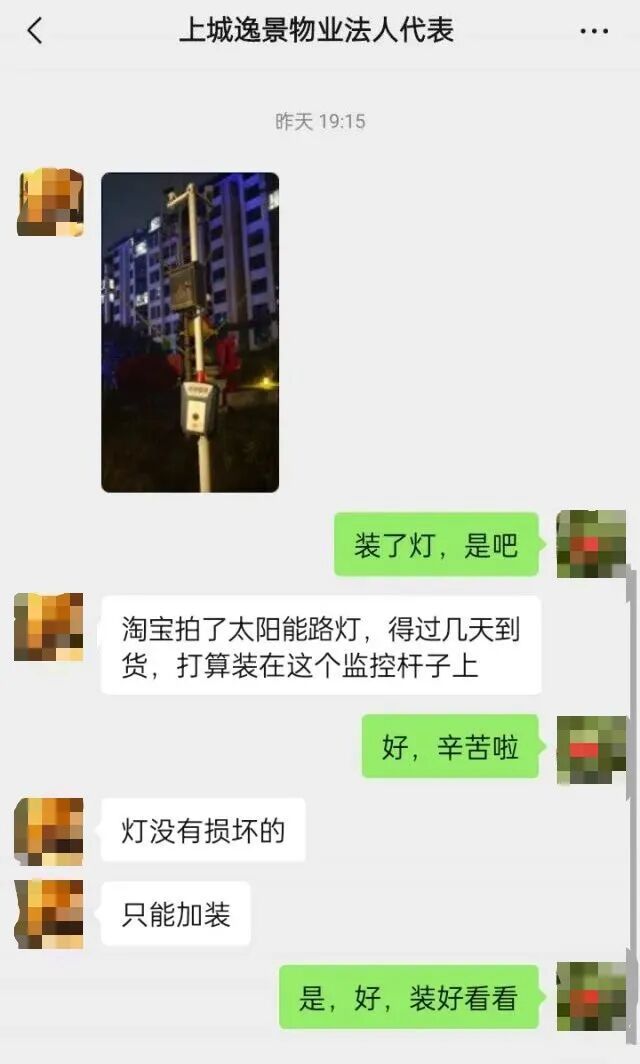Go back from the chat
Image resolution: width=640 pixels, height=1064 pixels.
(x=35, y=31)
